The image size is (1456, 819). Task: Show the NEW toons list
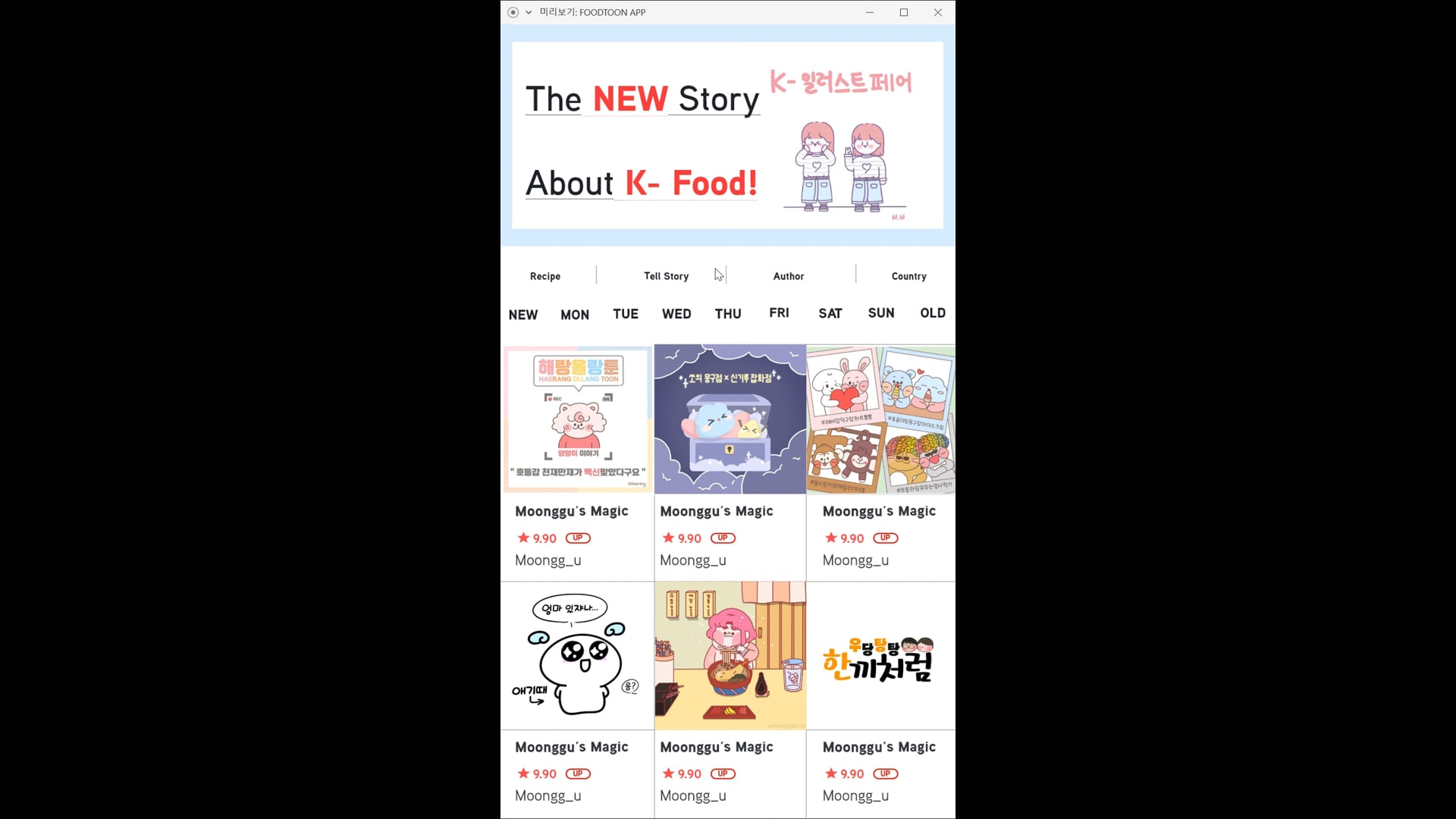[522, 314]
